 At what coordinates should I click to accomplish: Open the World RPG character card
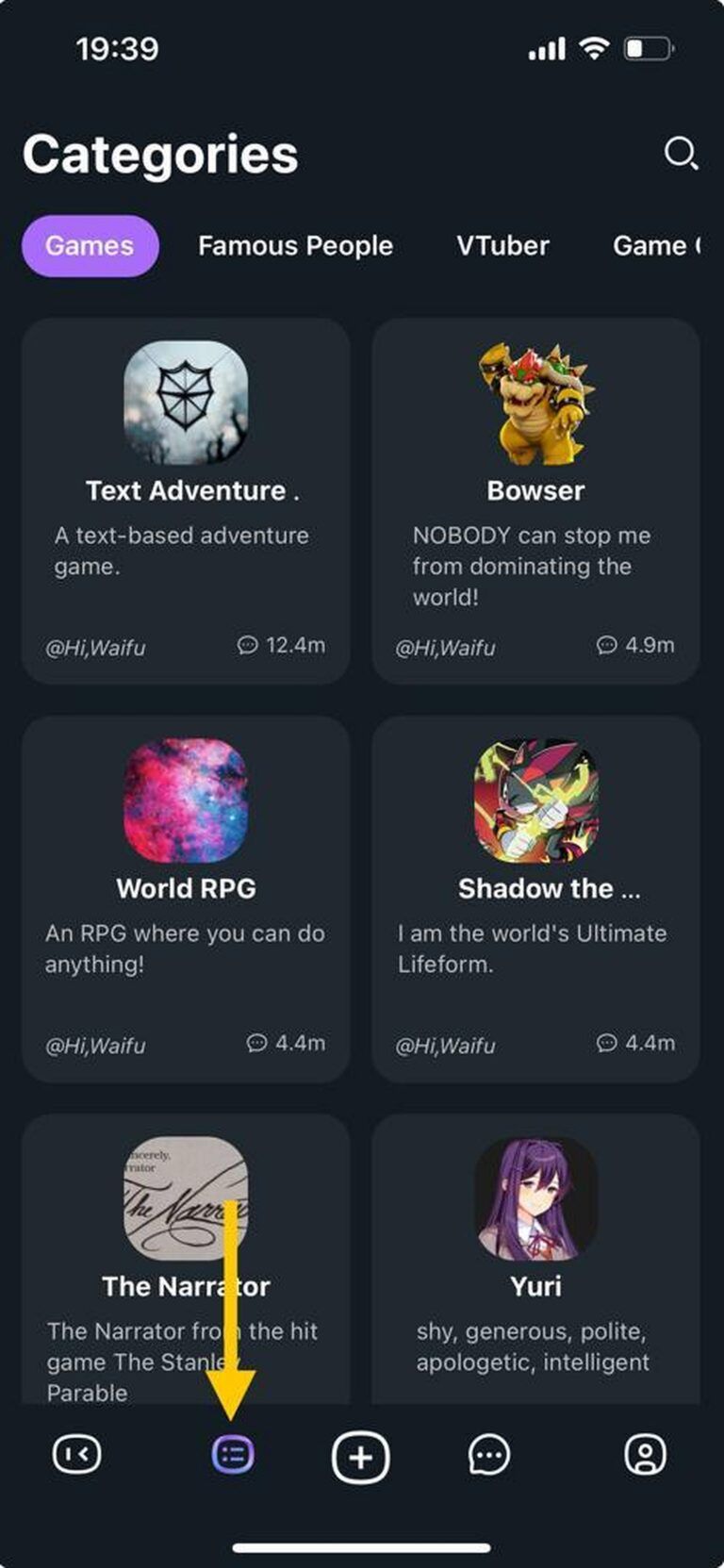tap(186, 899)
